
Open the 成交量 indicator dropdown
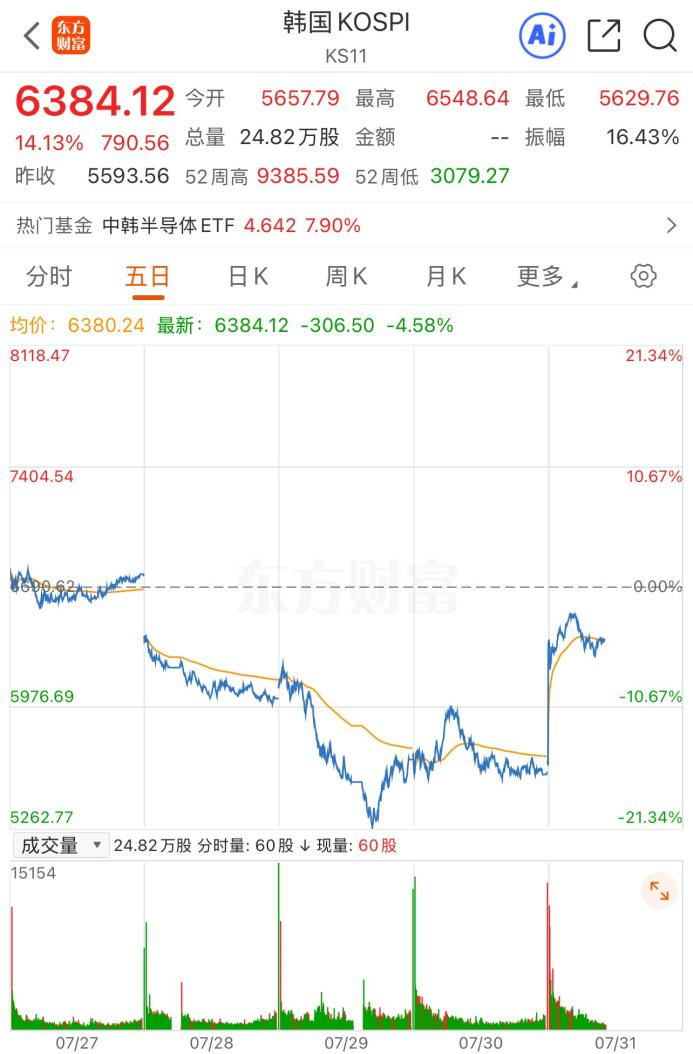click(x=61, y=846)
